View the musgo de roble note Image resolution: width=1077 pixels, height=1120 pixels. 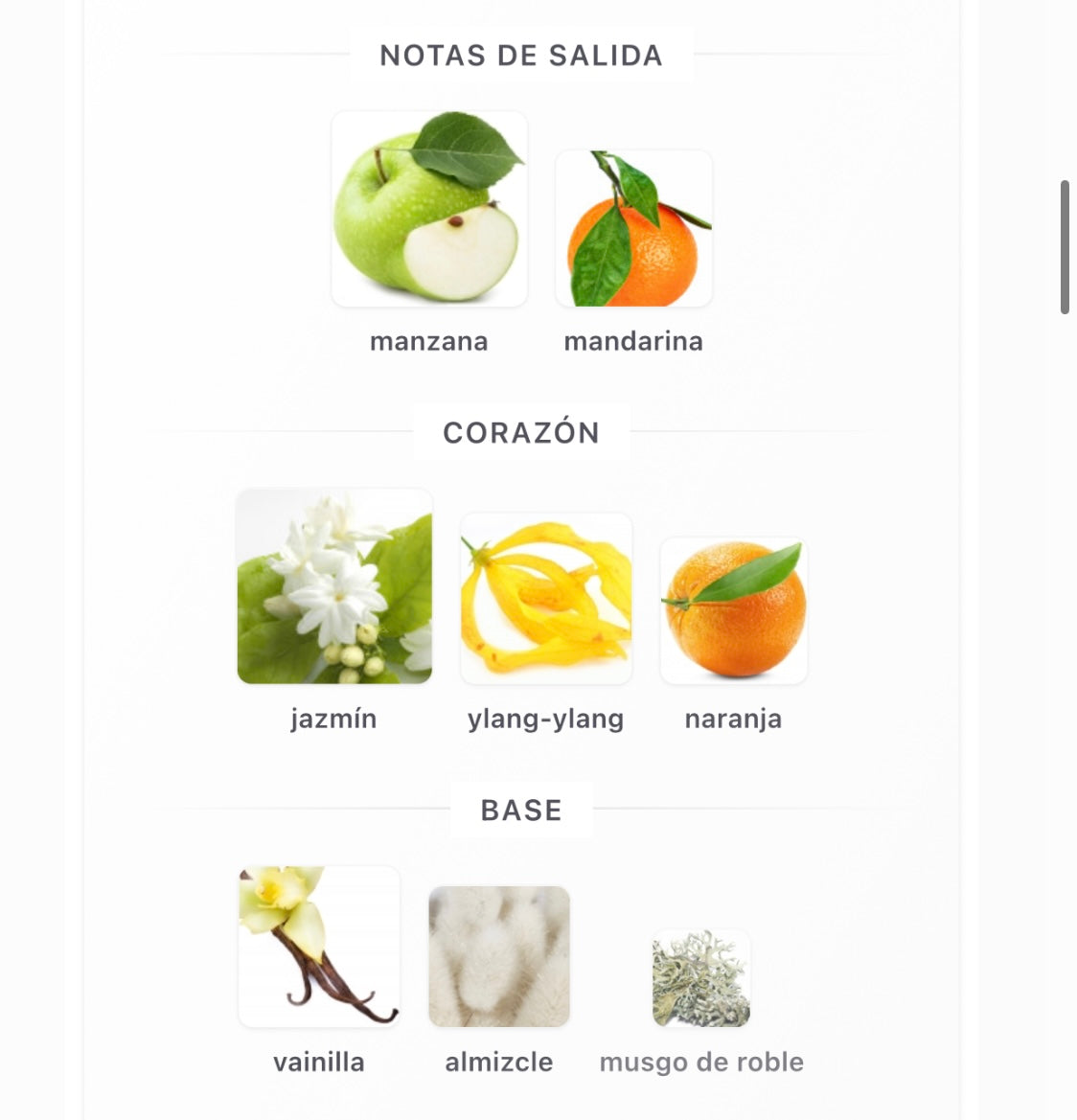click(x=701, y=978)
